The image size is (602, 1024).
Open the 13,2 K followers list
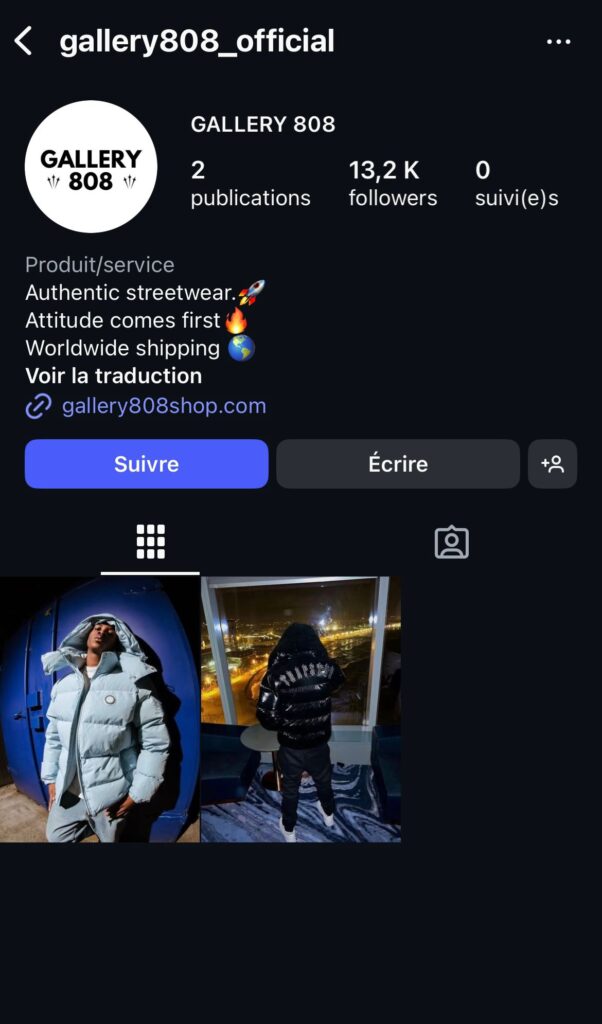tap(392, 184)
